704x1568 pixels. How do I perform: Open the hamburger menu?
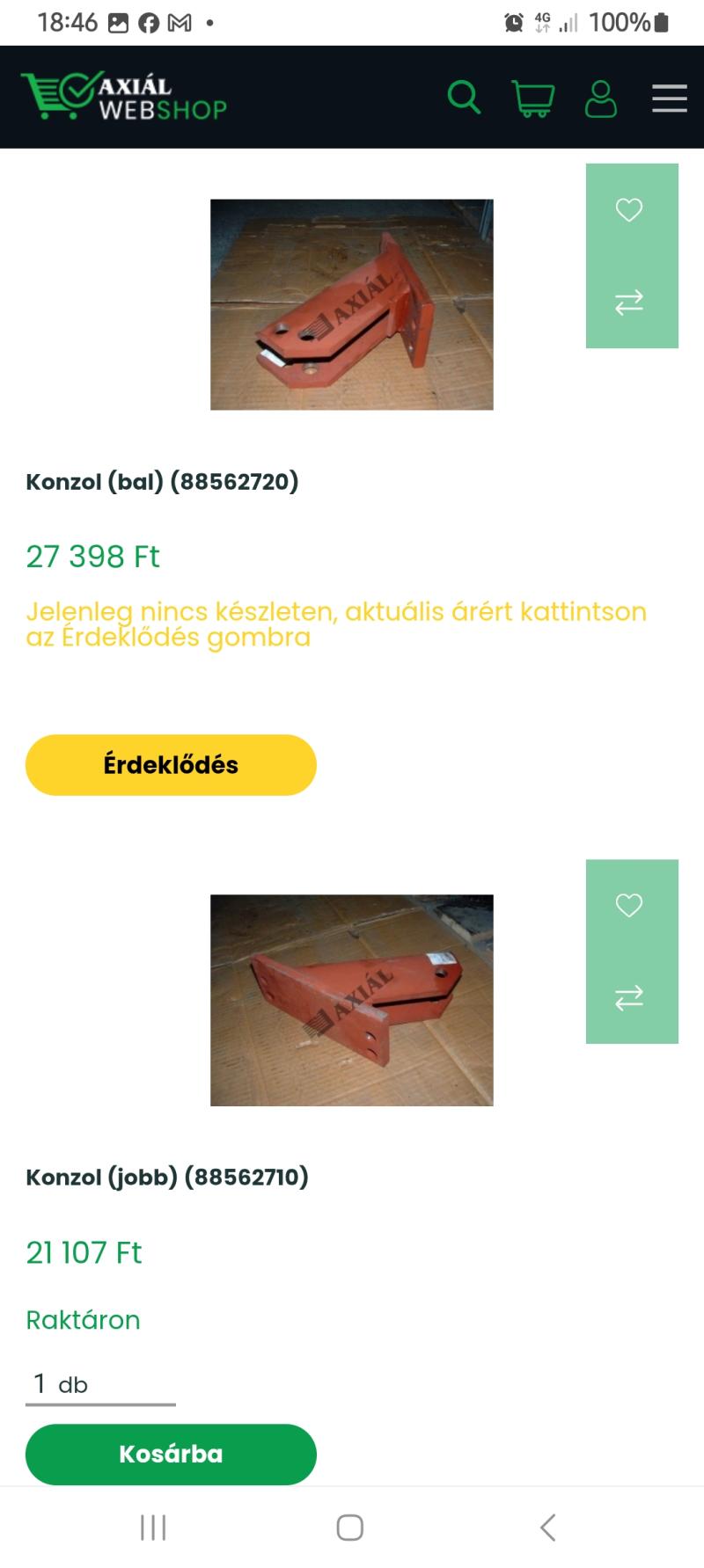pos(669,98)
